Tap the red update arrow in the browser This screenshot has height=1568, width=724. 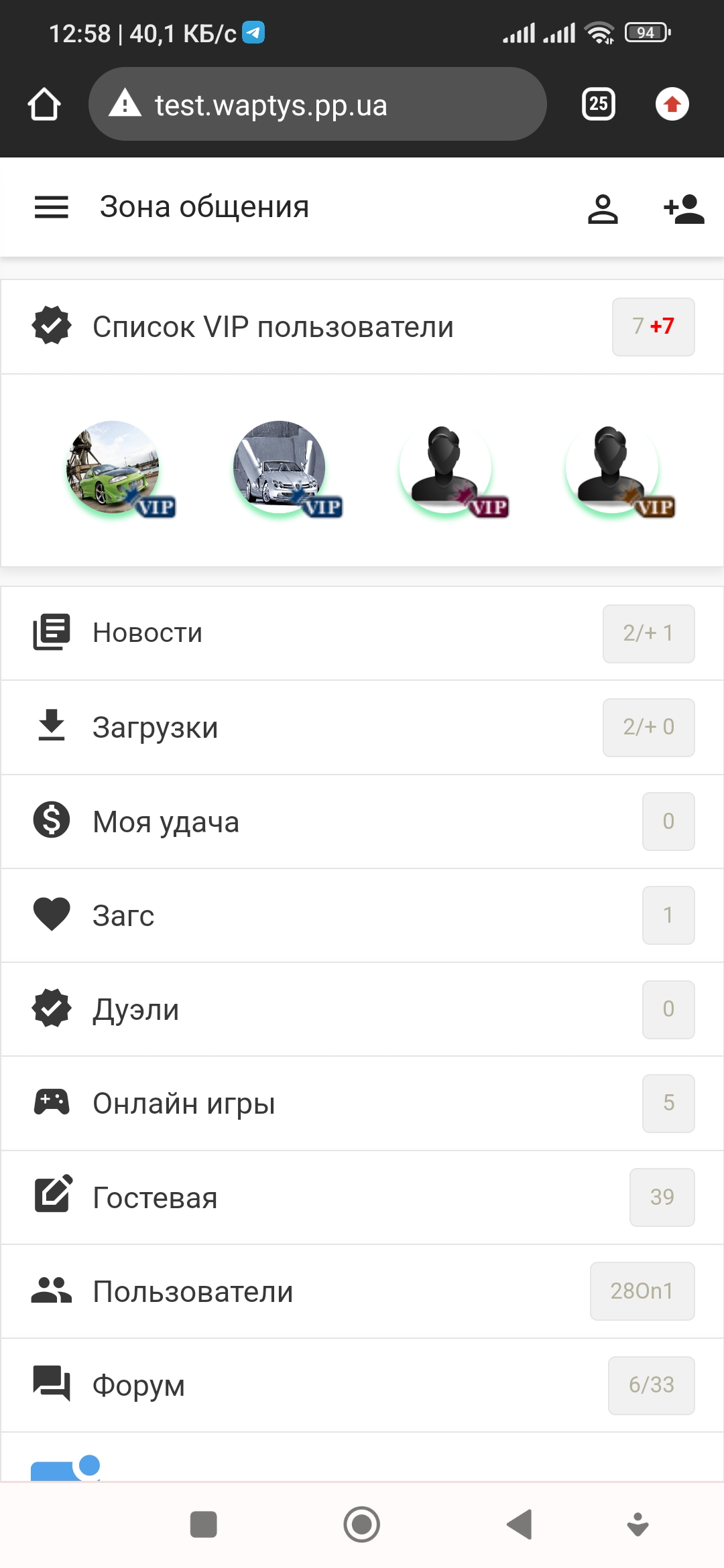(672, 105)
